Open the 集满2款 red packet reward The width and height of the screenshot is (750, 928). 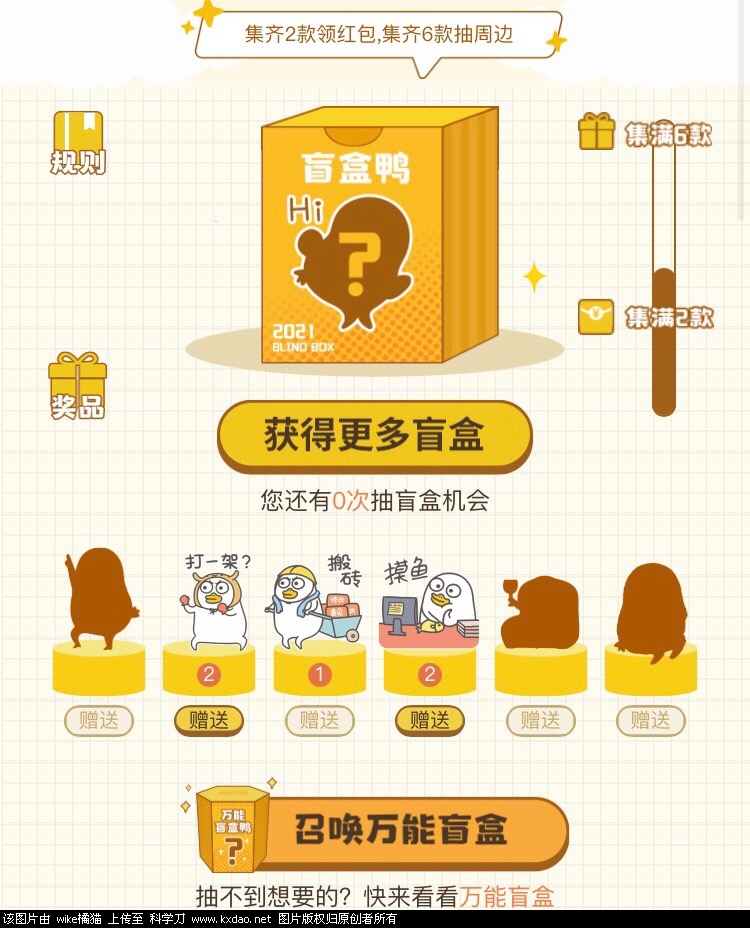[x=644, y=317]
